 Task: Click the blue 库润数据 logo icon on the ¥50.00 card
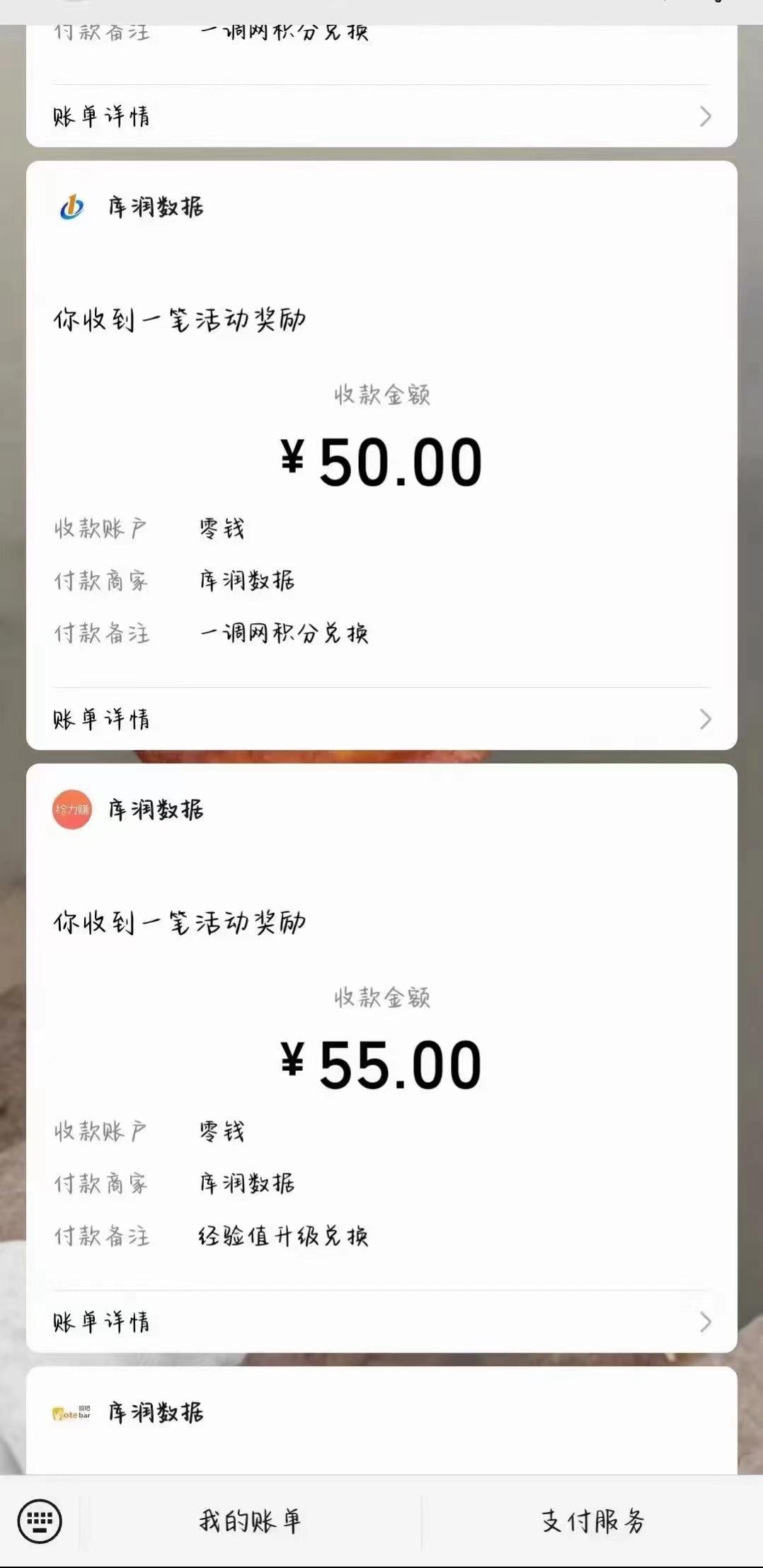click(x=71, y=207)
